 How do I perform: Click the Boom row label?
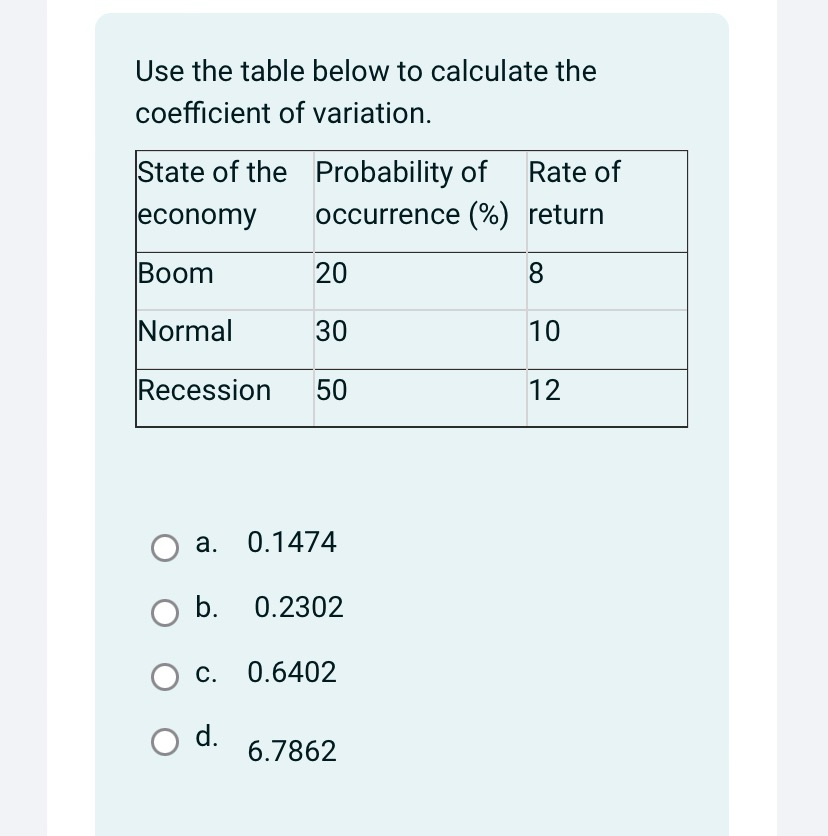(x=176, y=273)
